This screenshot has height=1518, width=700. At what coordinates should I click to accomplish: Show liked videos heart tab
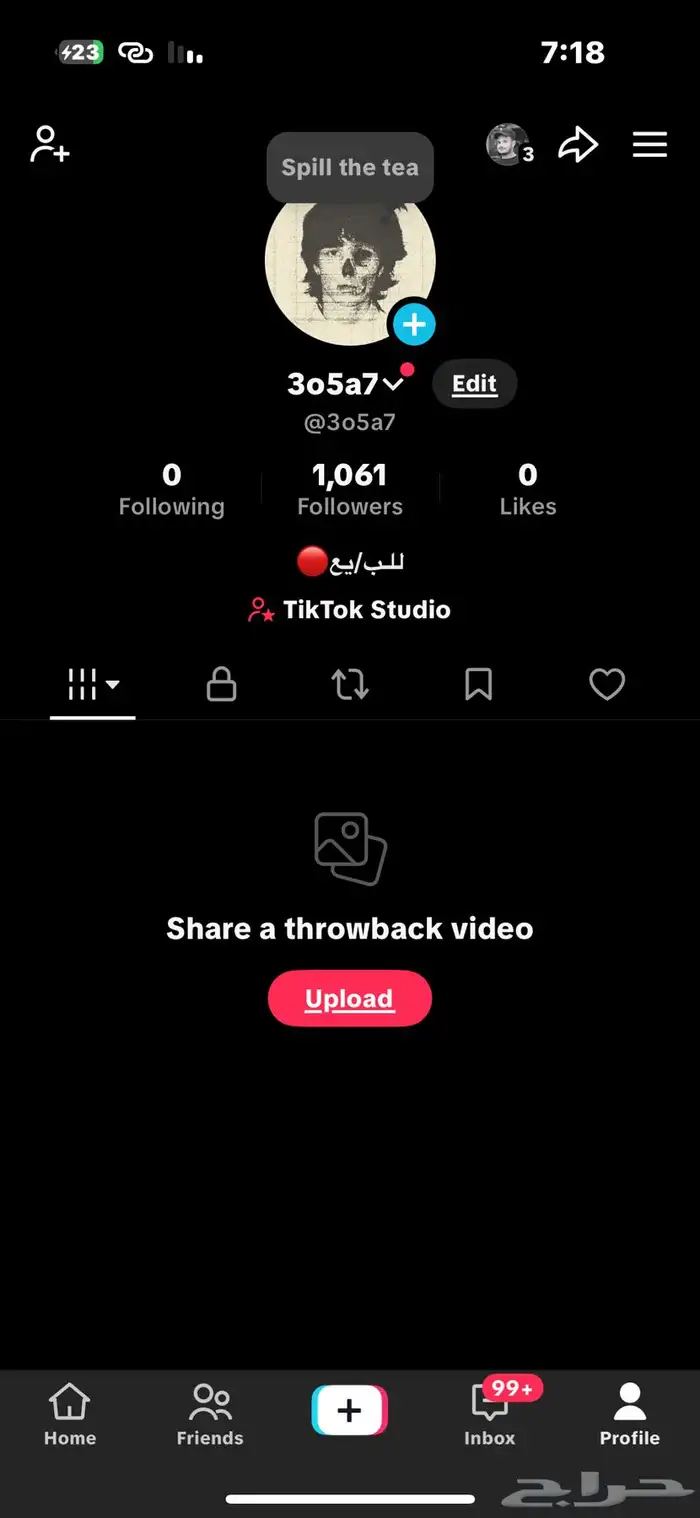[606, 685]
